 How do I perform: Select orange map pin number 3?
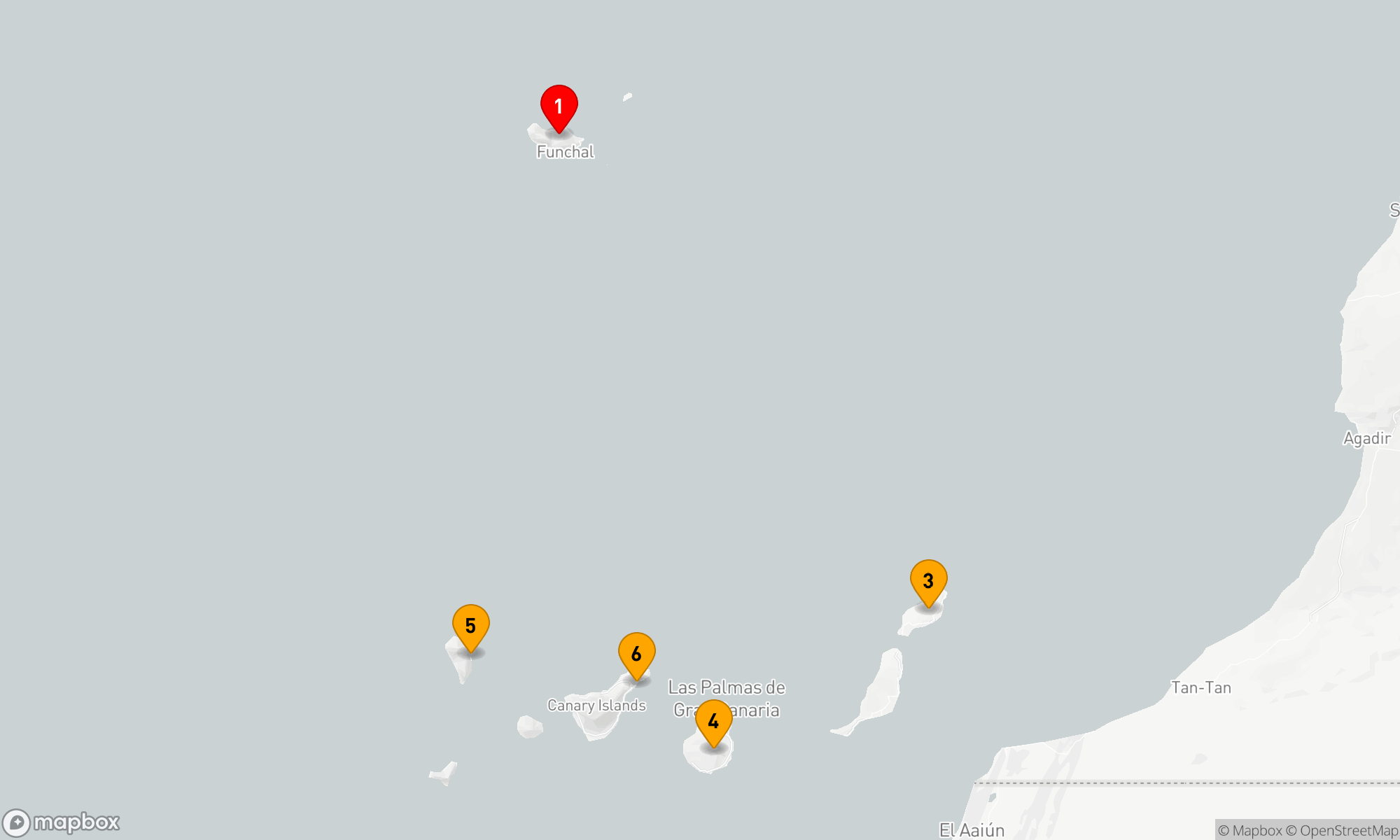(x=928, y=581)
